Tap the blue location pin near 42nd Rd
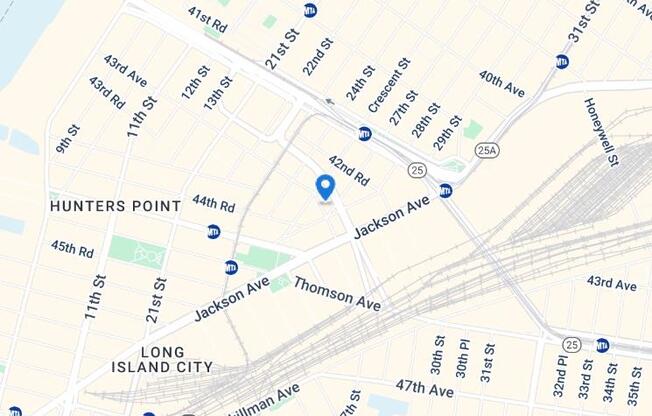This screenshot has width=652, height=416. (x=325, y=187)
